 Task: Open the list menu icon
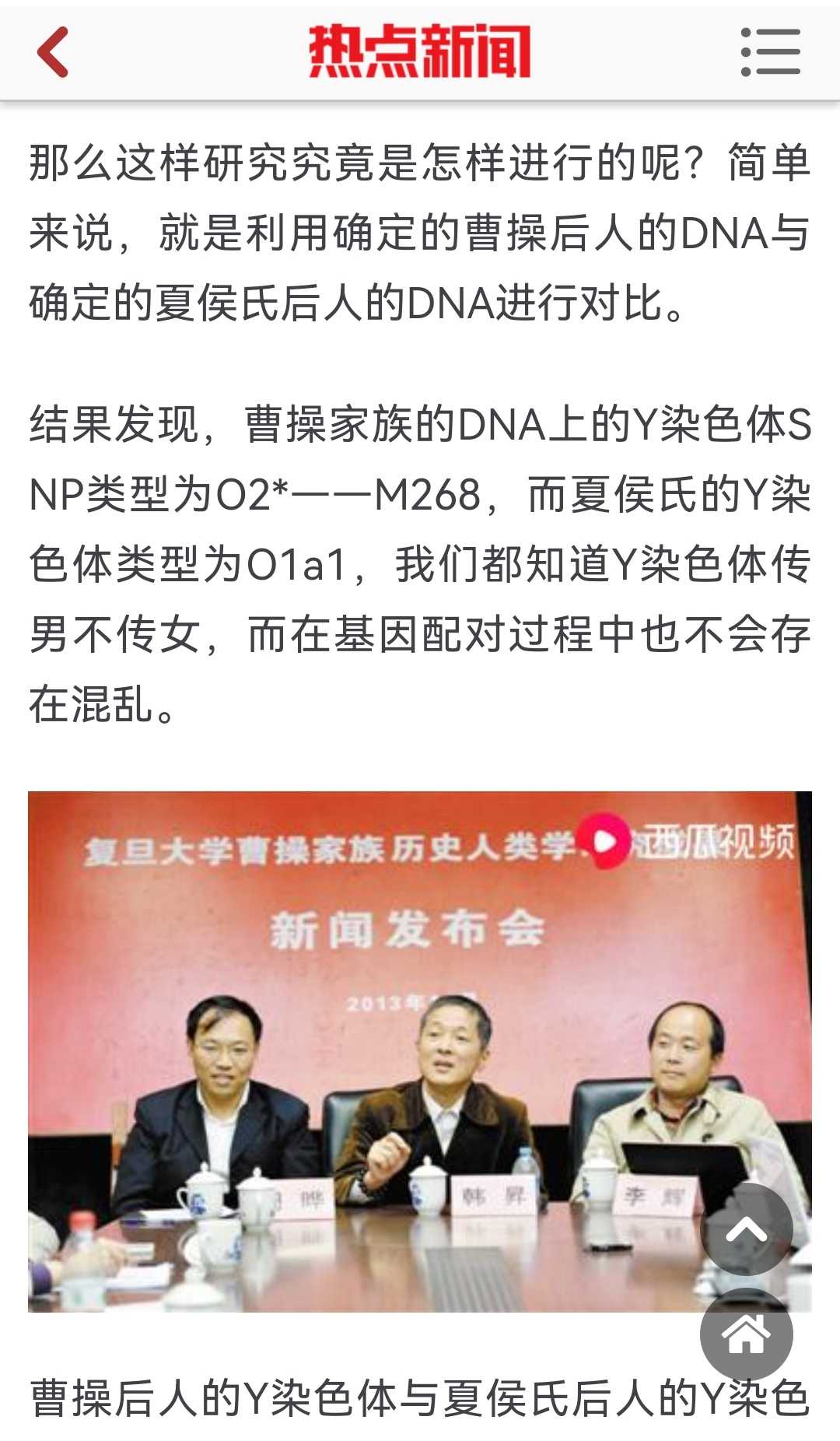[x=770, y=52]
